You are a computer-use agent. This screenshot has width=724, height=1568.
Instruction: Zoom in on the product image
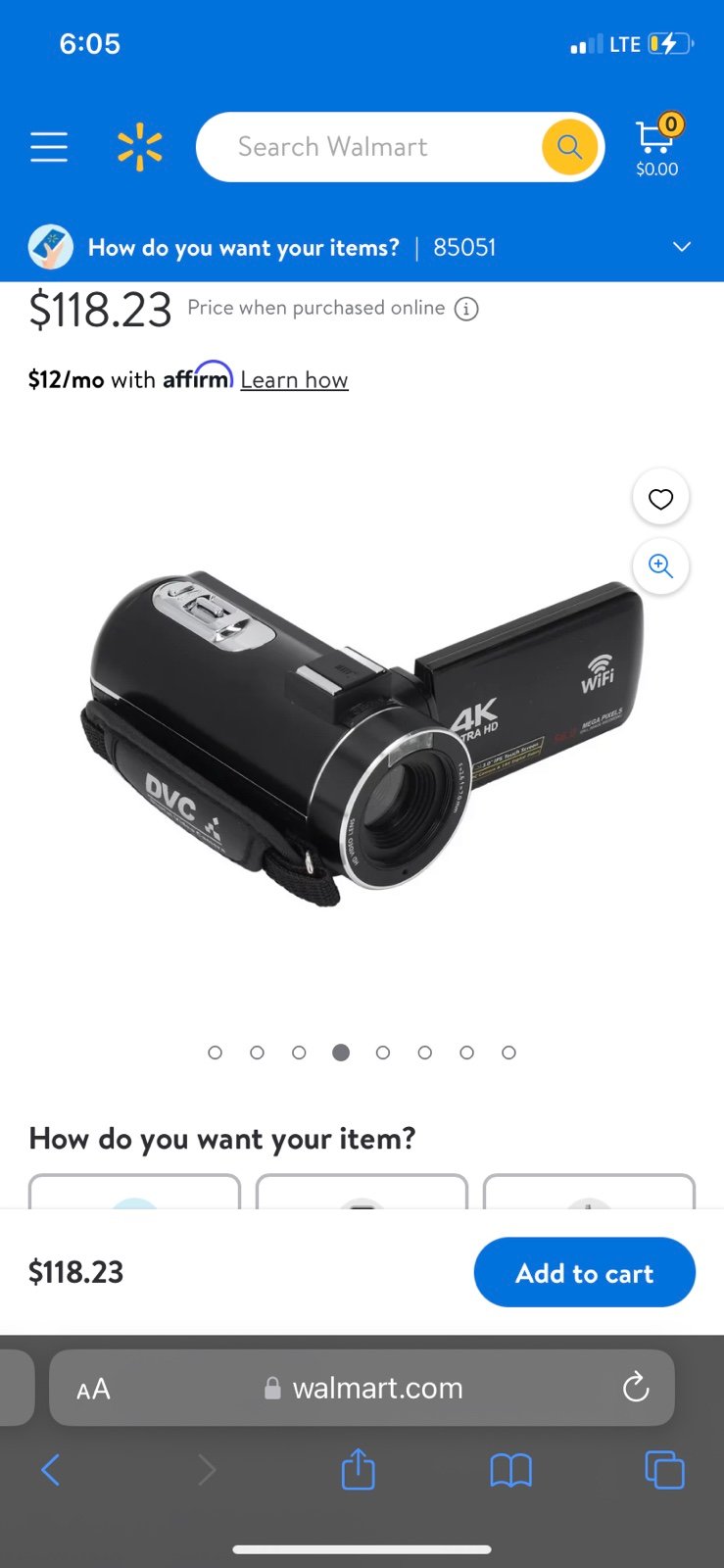(x=661, y=566)
